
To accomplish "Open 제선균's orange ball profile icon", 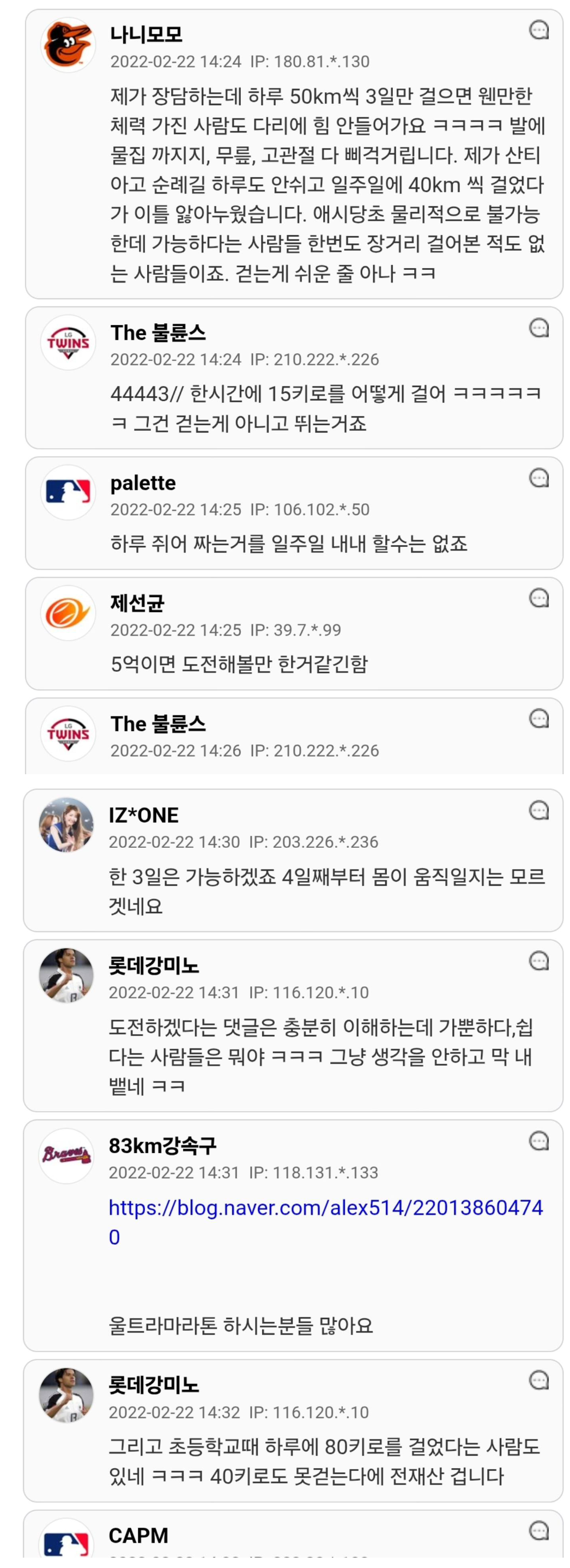I will (x=68, y=614).
